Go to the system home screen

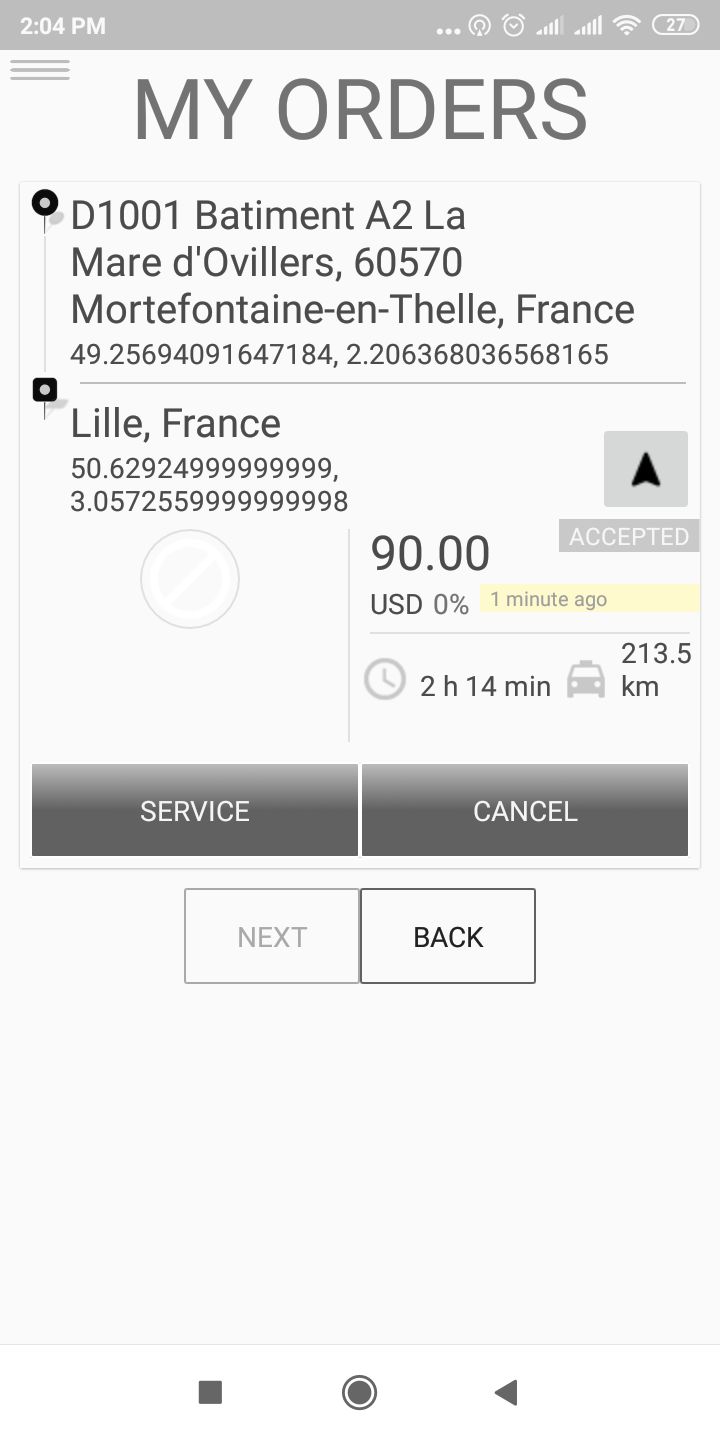(x=359, y=1392)
